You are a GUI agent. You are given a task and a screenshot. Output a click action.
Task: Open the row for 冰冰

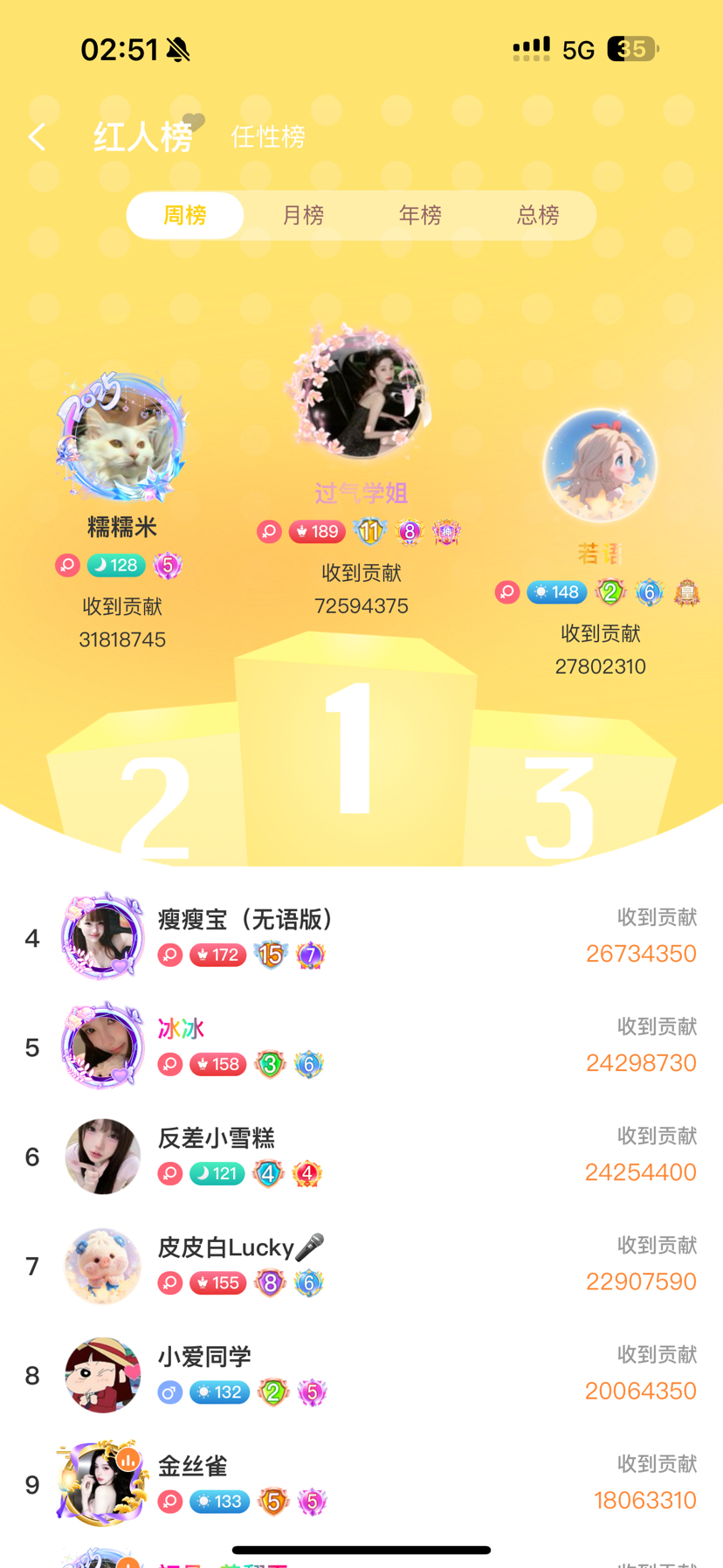(361, 1046)
